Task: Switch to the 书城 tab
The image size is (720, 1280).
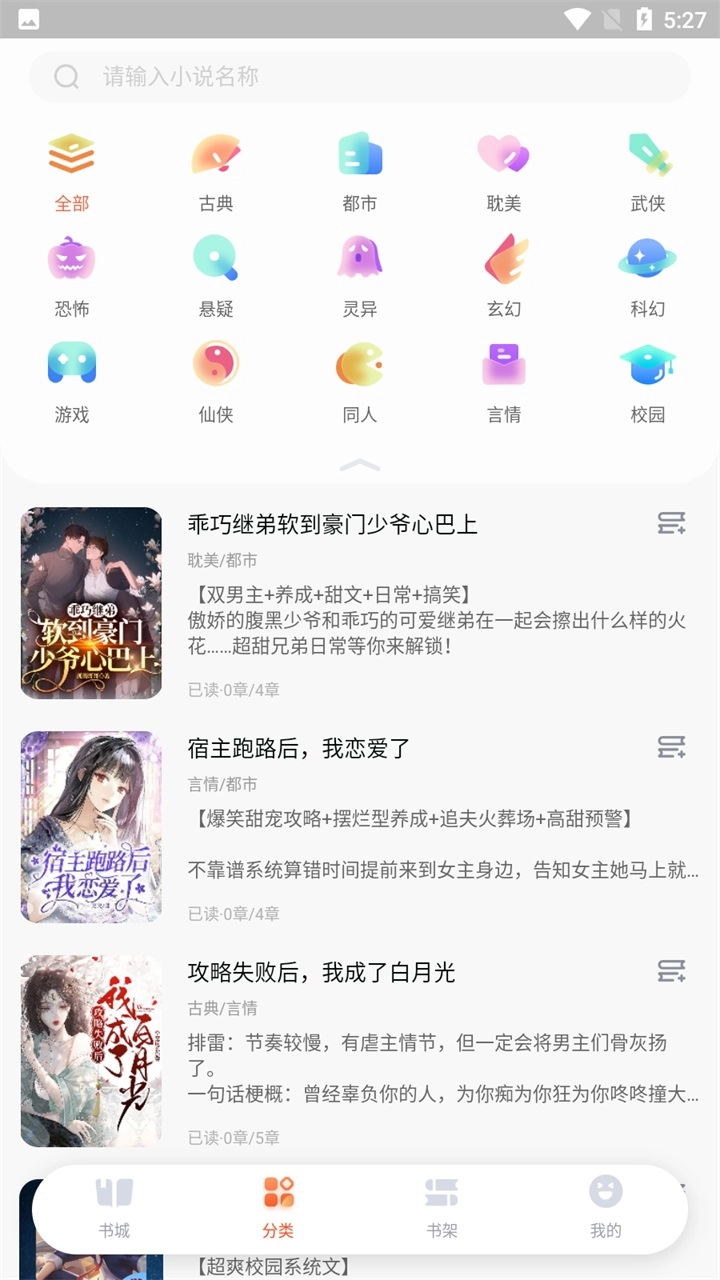Action: click(x=114, y=1210)
